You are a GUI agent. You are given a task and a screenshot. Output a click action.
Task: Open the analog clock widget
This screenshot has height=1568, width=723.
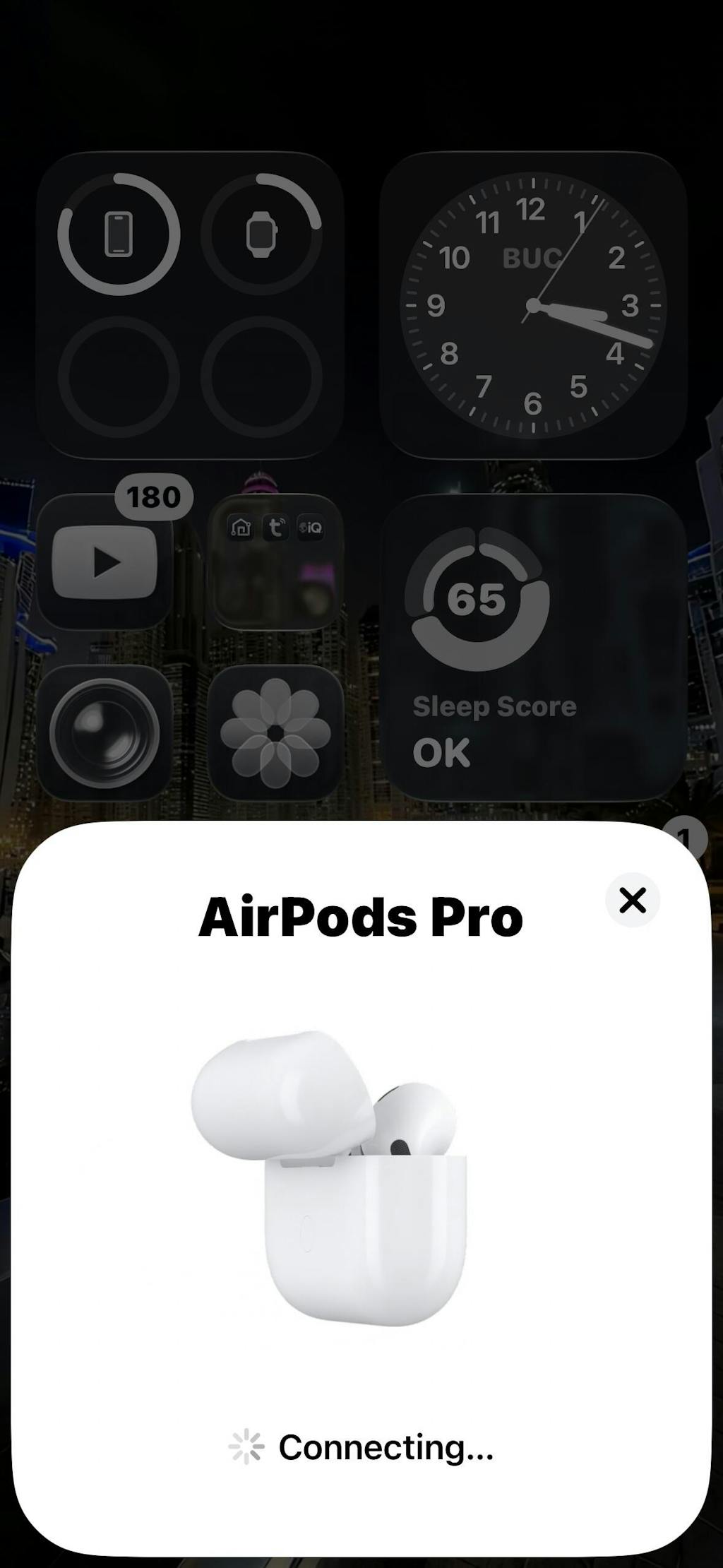coord(533,305)
